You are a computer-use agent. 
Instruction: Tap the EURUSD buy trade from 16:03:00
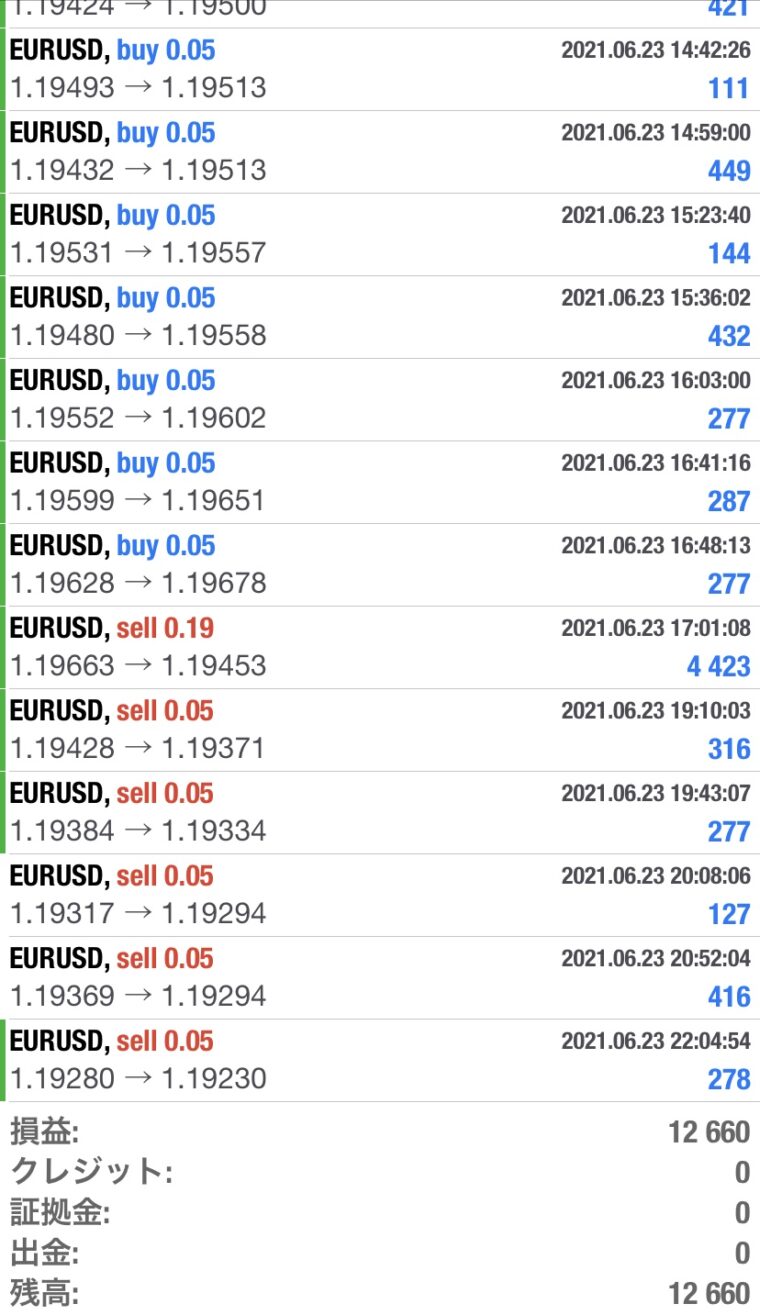pos(380,400)
